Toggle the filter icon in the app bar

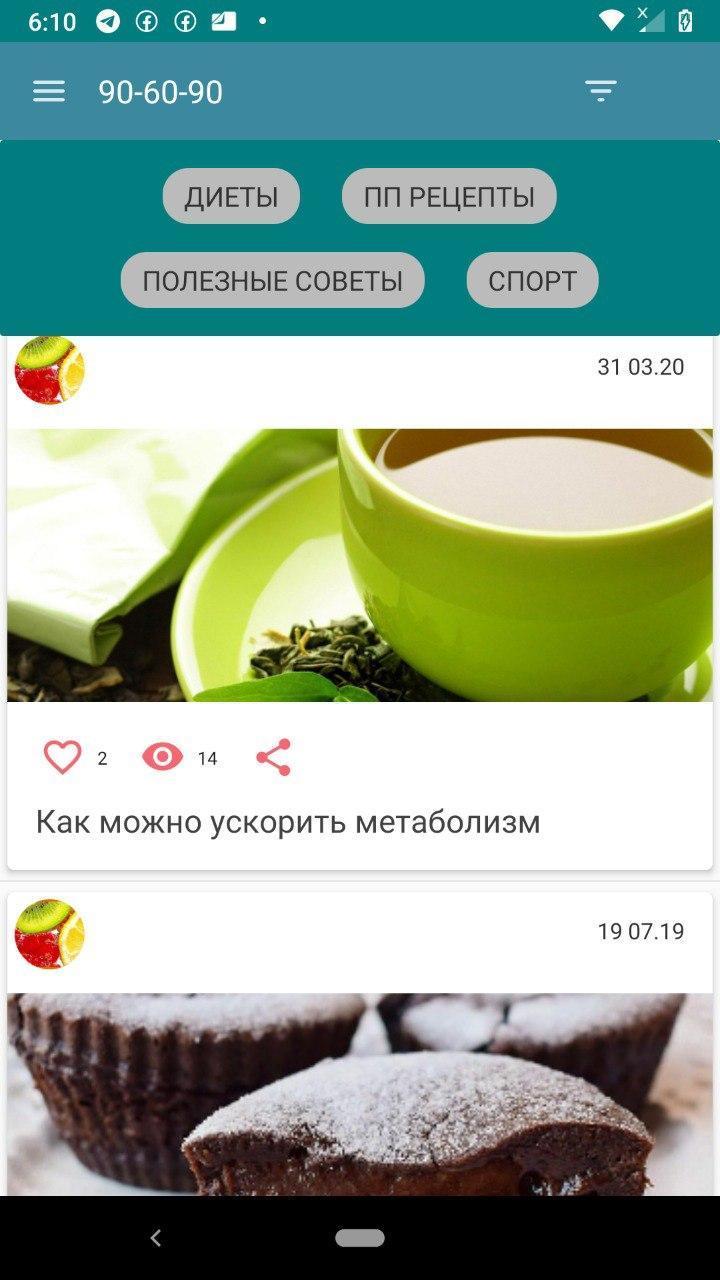point(600,92)
